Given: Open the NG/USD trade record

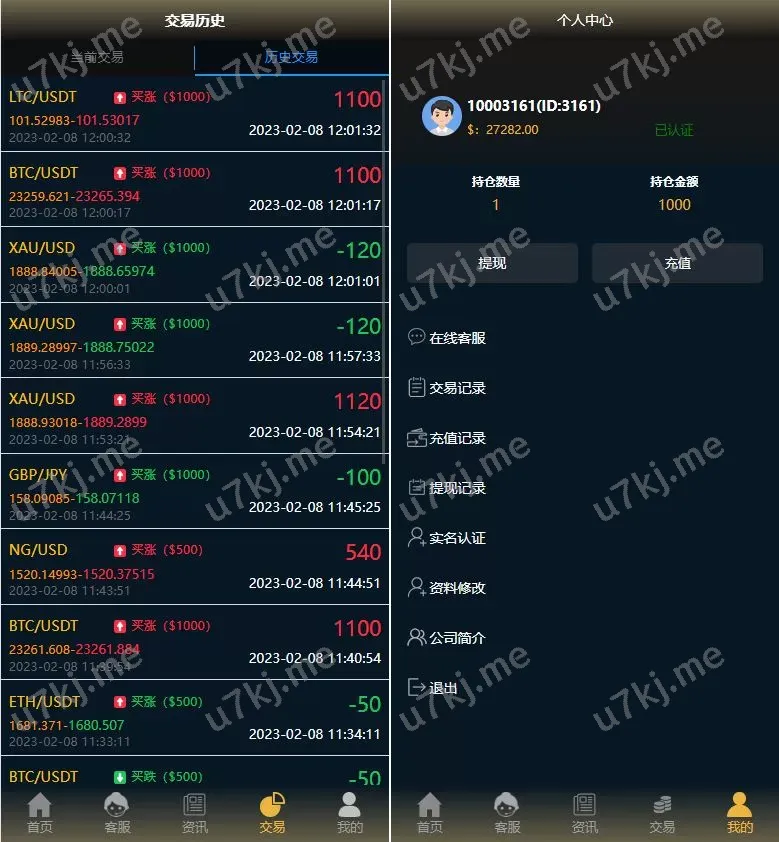Looking at the screenshot, I should click(194, 566).
